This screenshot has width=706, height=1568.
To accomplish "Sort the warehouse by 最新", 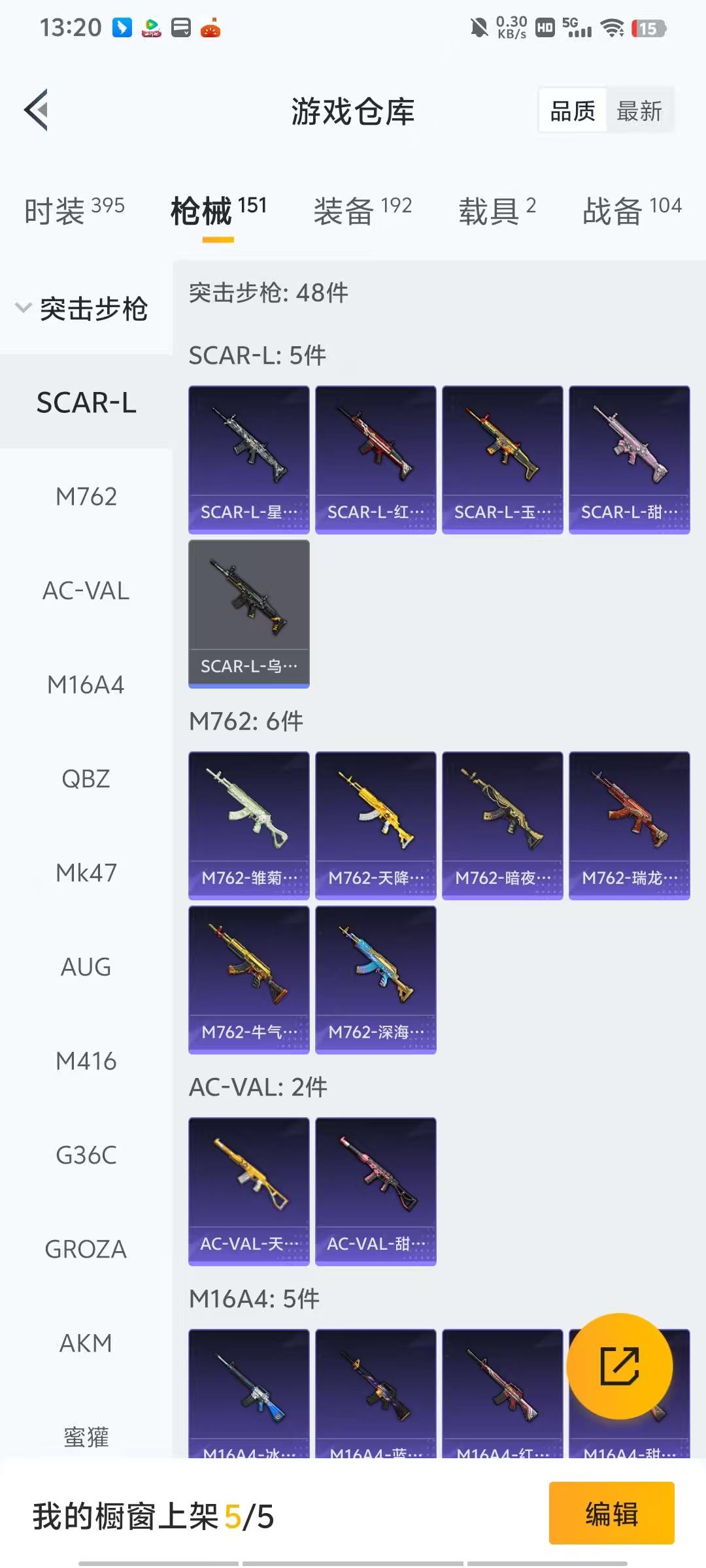I will [x=639, y=111].
